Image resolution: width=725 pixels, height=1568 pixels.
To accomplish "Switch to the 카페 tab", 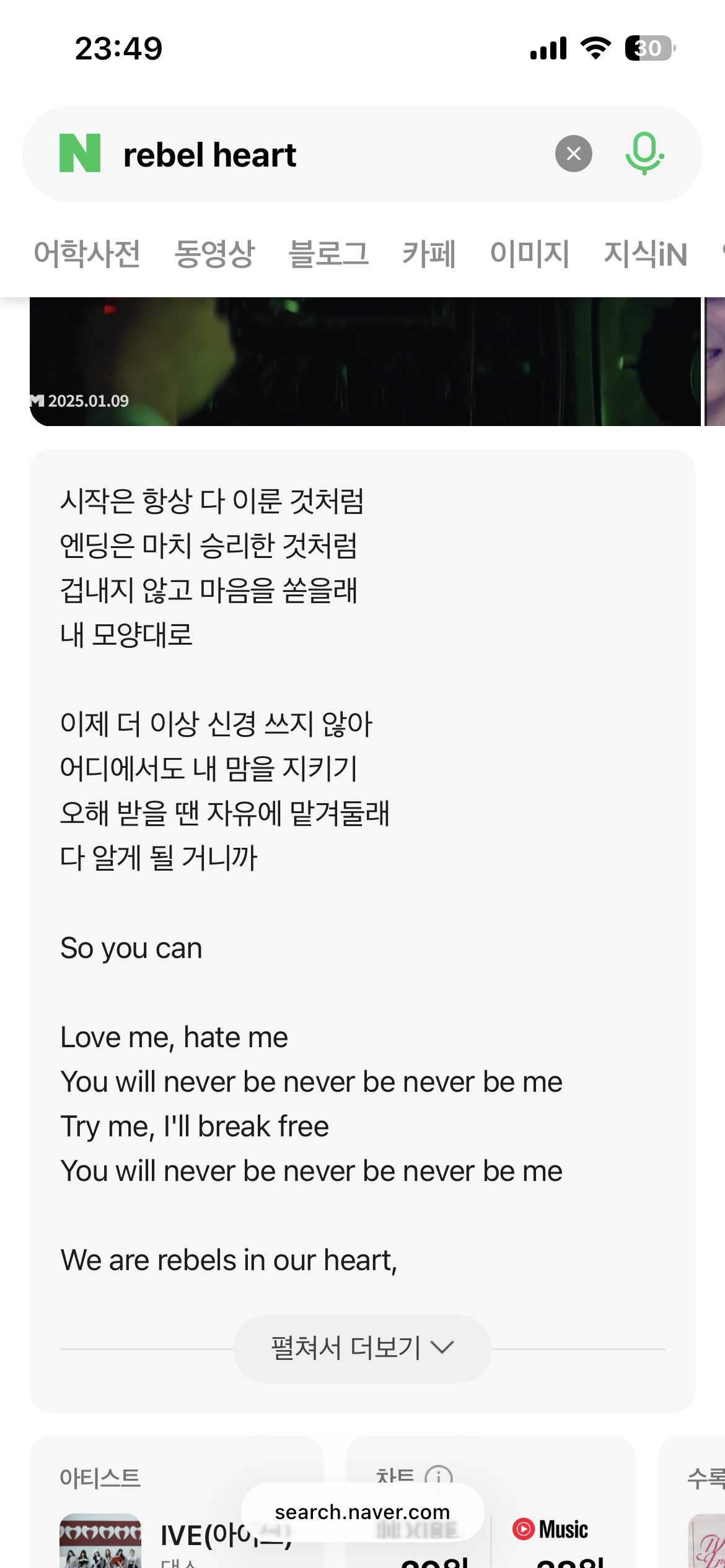I will point(429,254).
